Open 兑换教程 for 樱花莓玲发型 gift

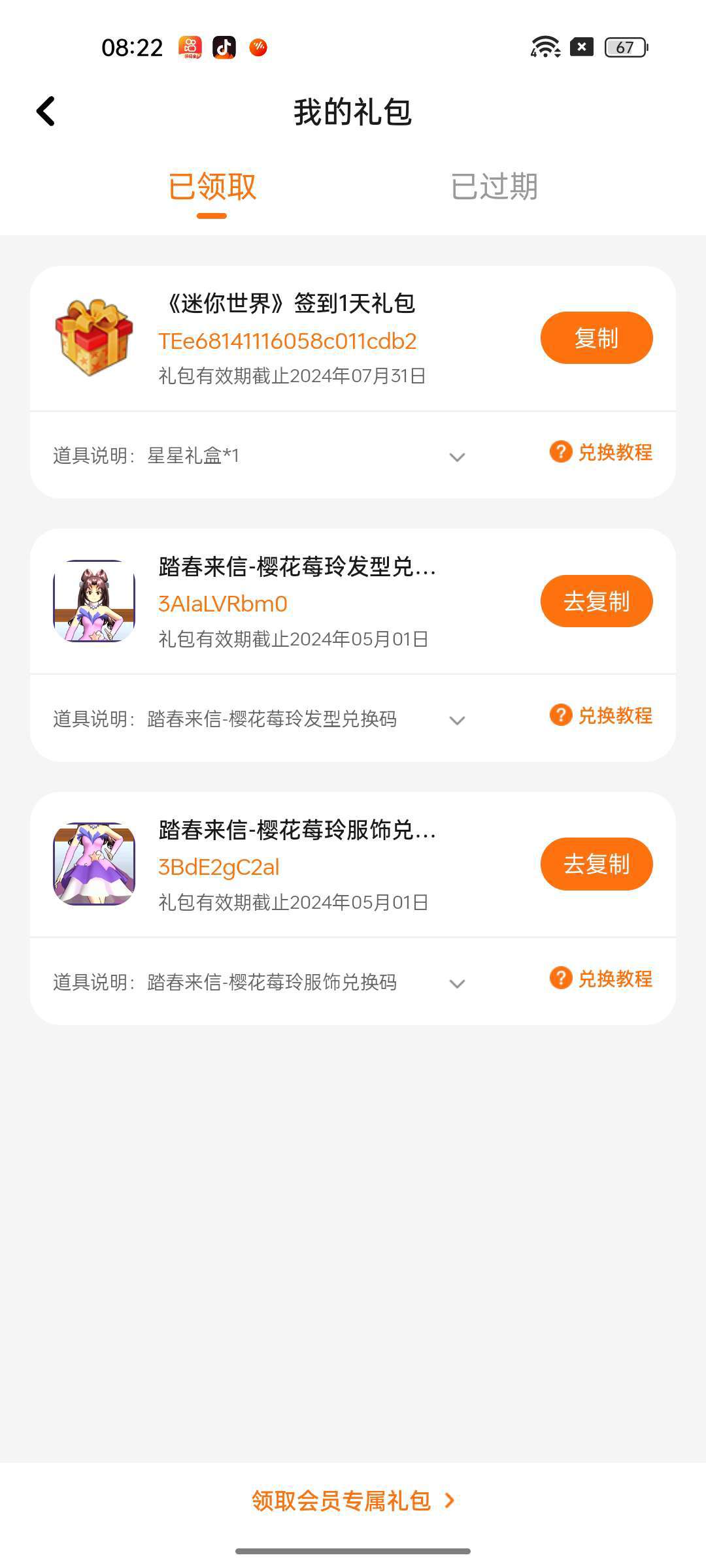[x=601, y=715]
